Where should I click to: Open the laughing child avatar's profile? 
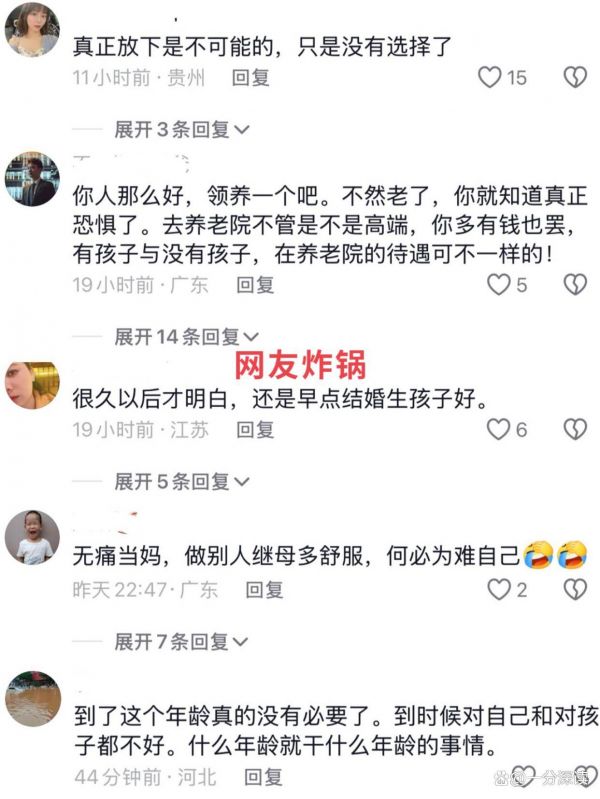(32, 538)
